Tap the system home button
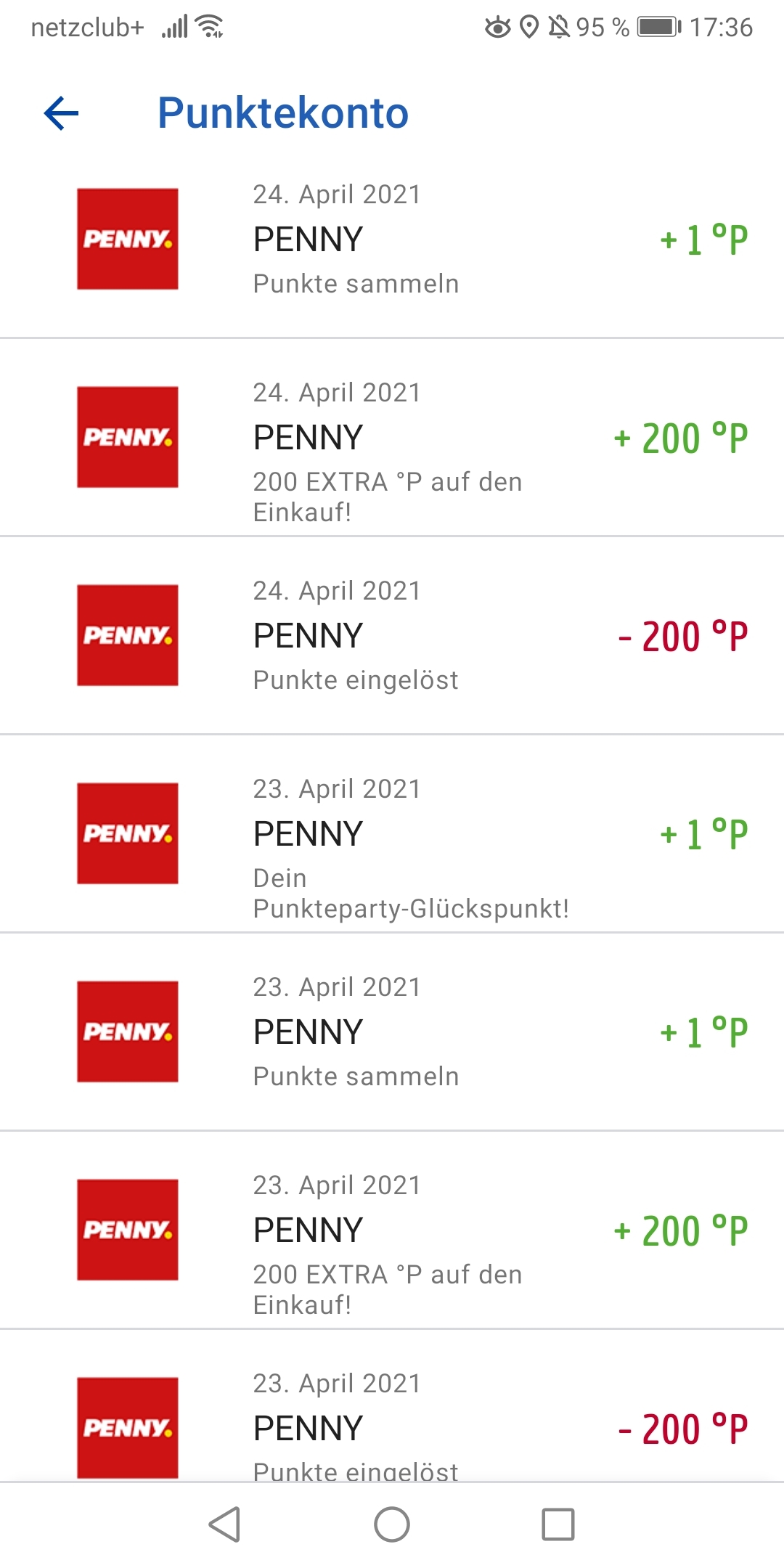Viewport: 784px width, 1568px height. [392, 1524]
